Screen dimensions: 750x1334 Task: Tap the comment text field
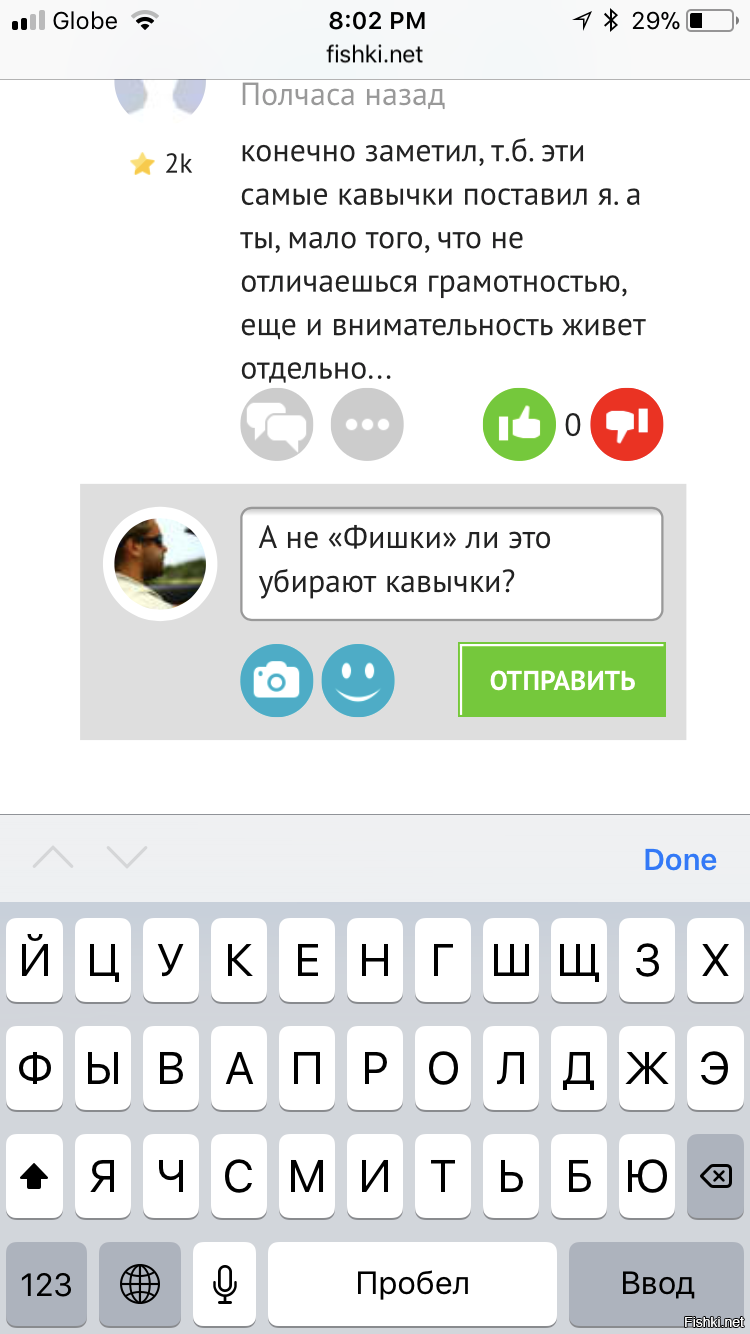(452, 564)
